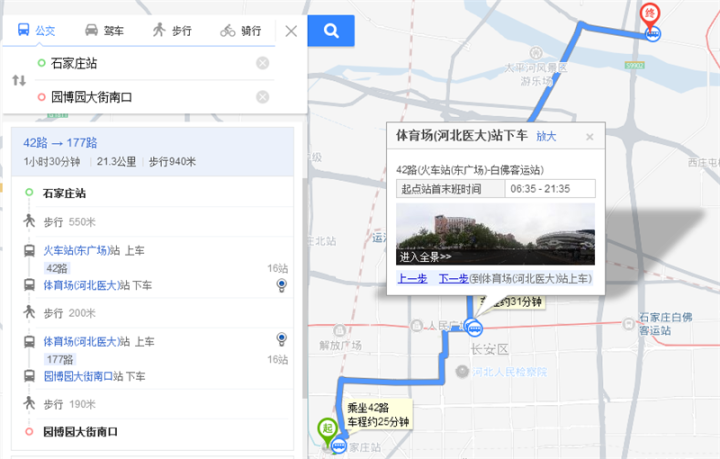Edit the origin field 石家庄站
The height and width of the screenshot is (459, 720).
140,64
